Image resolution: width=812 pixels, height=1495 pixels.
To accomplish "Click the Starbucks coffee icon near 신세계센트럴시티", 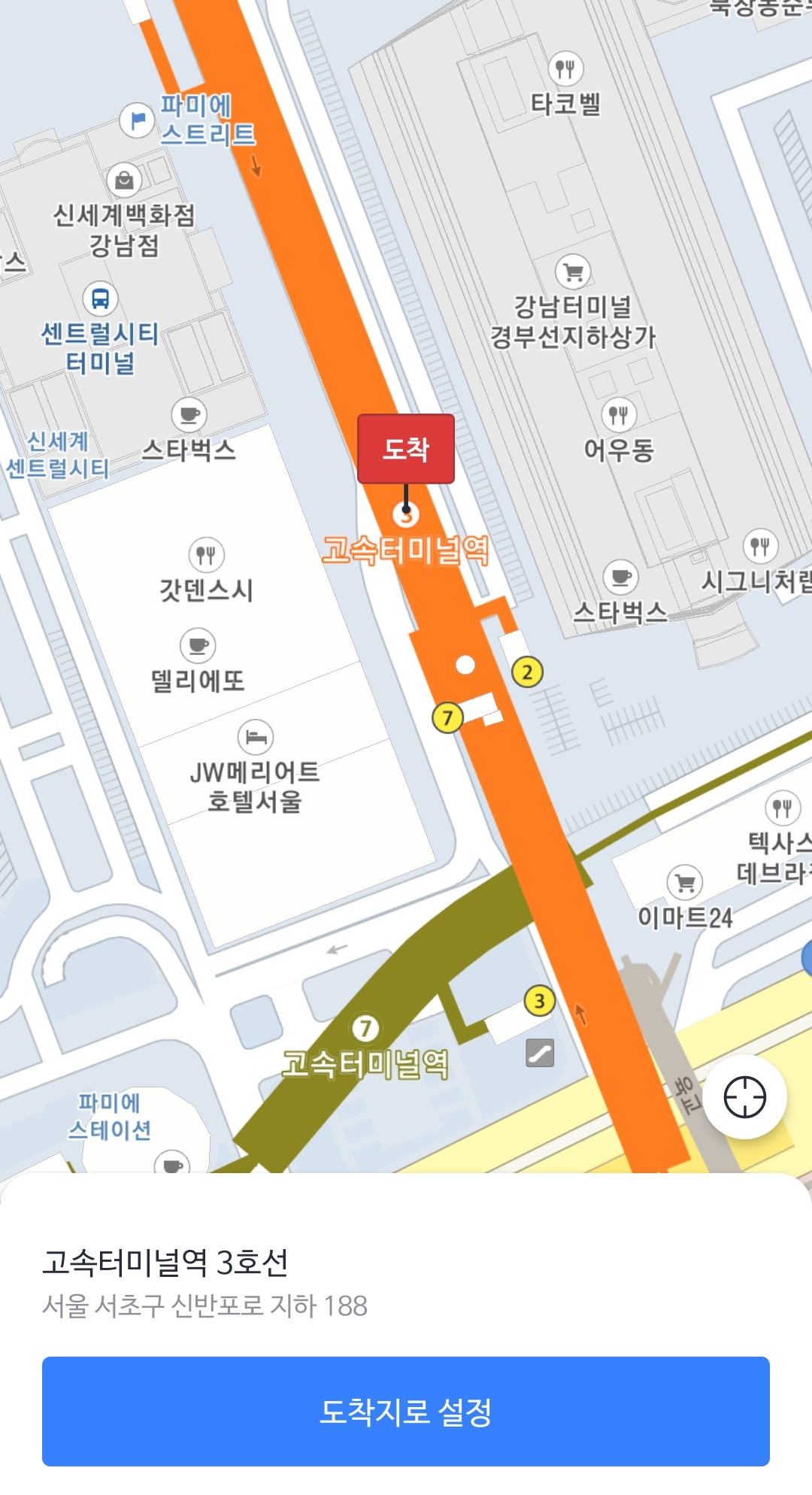I will tap(188, 414).
